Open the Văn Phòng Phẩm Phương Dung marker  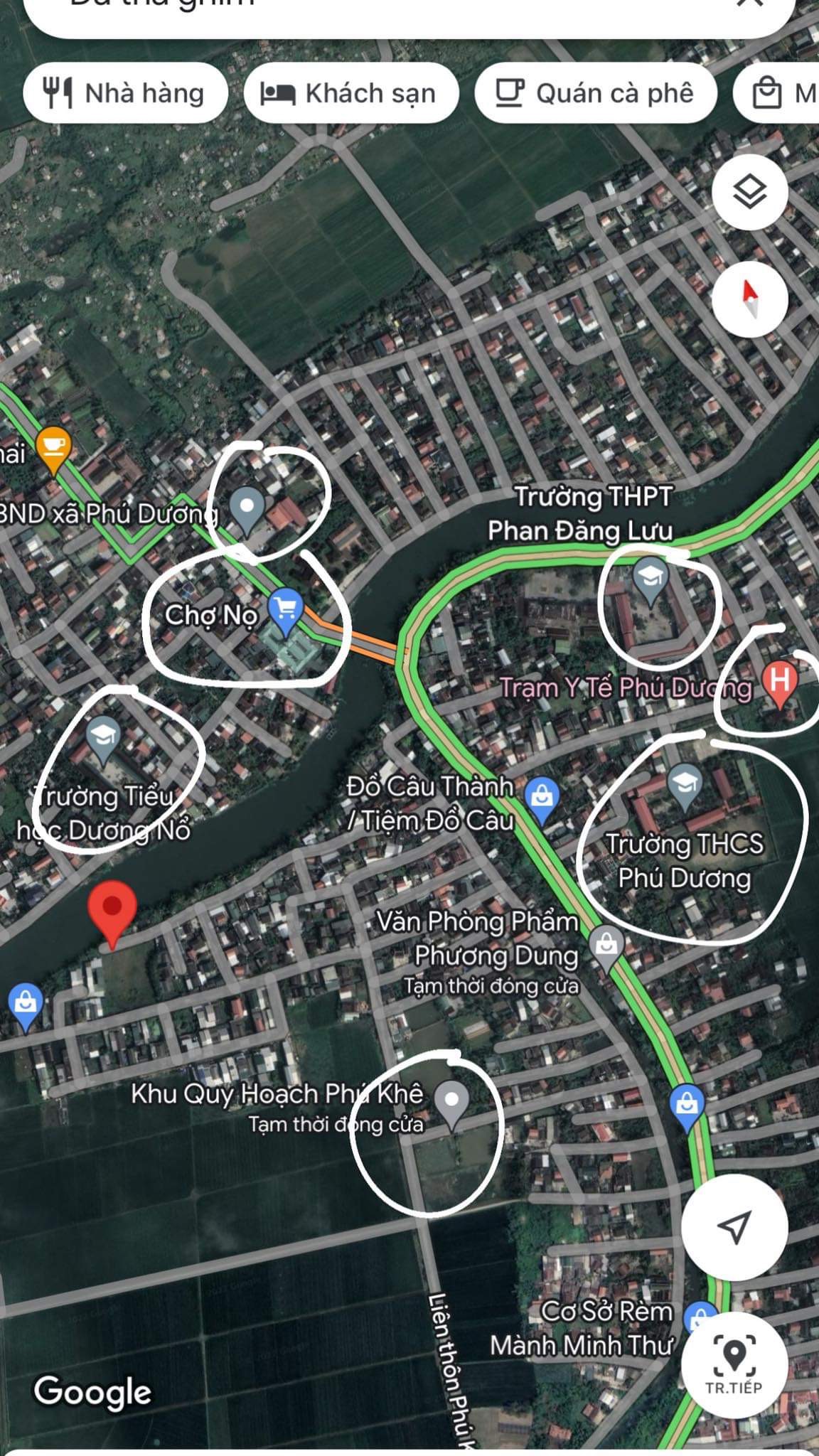coord(606,950)
